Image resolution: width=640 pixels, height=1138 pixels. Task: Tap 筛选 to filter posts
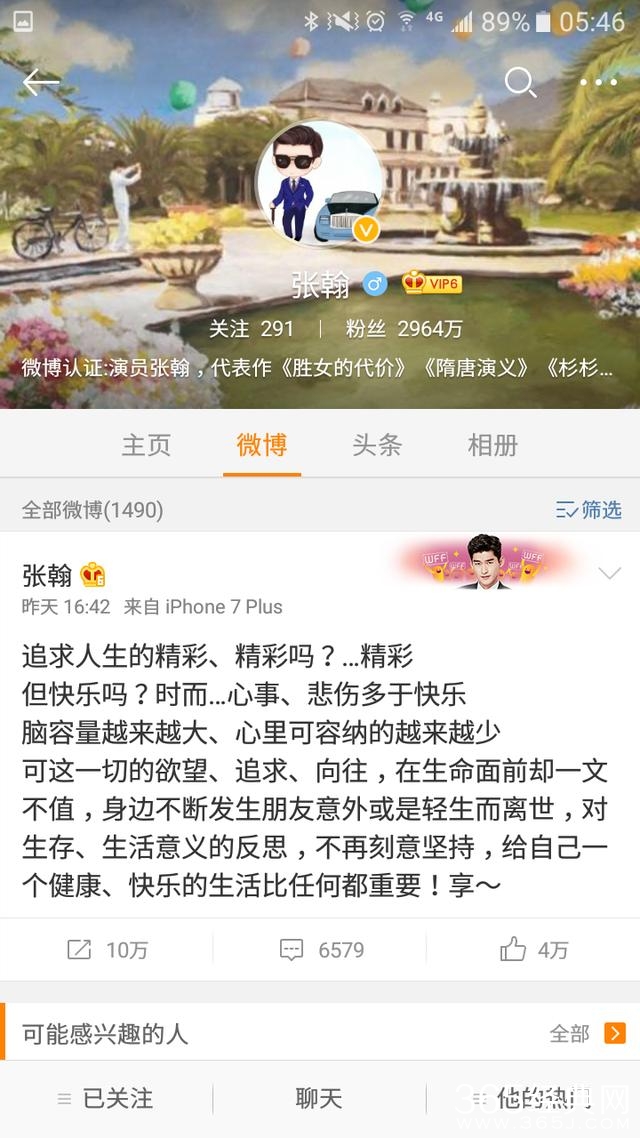pyautogui.click(x=589, y=510)
